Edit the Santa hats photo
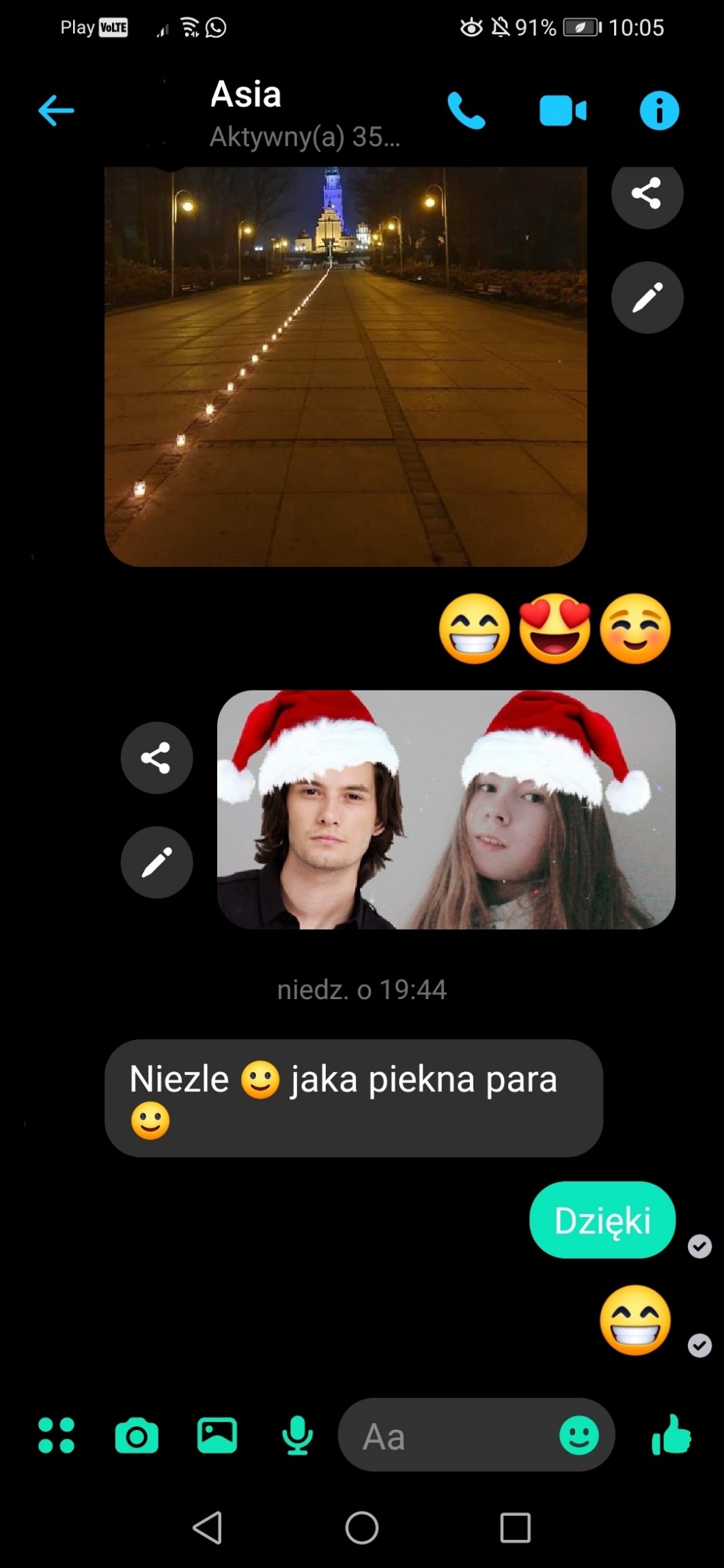 tap(156, 862)
